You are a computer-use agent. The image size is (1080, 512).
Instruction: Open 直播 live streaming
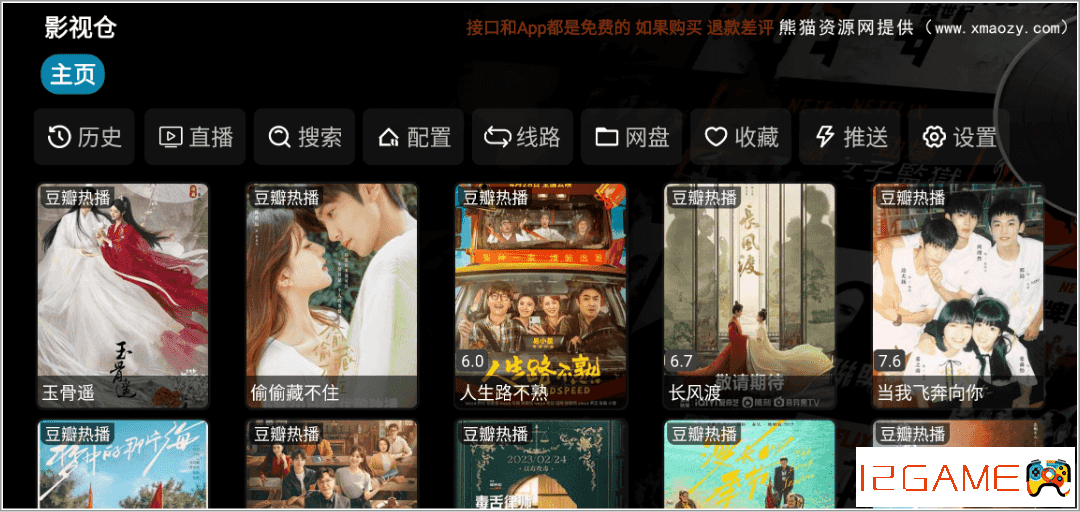(x=195, y=137)
